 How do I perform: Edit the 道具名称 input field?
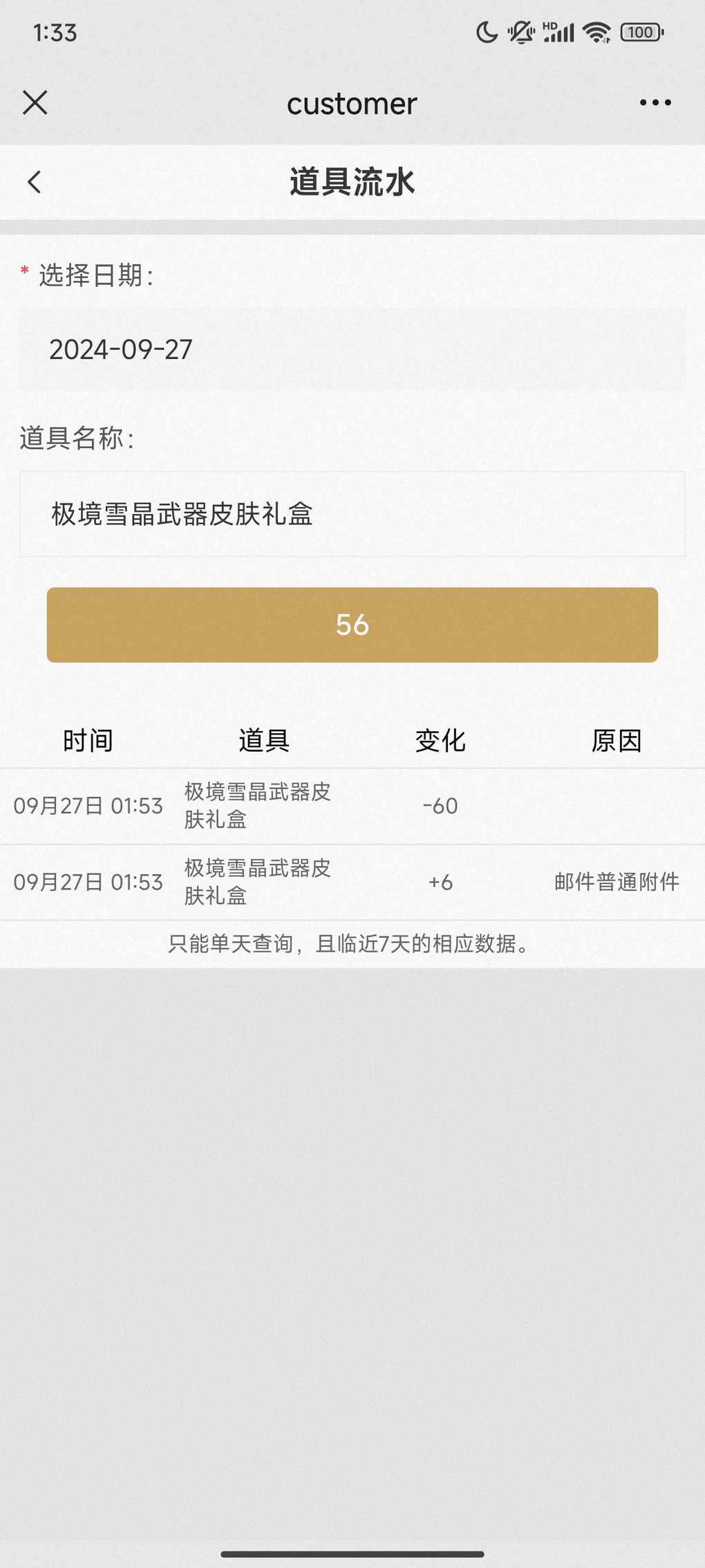[x=352, y=514]
